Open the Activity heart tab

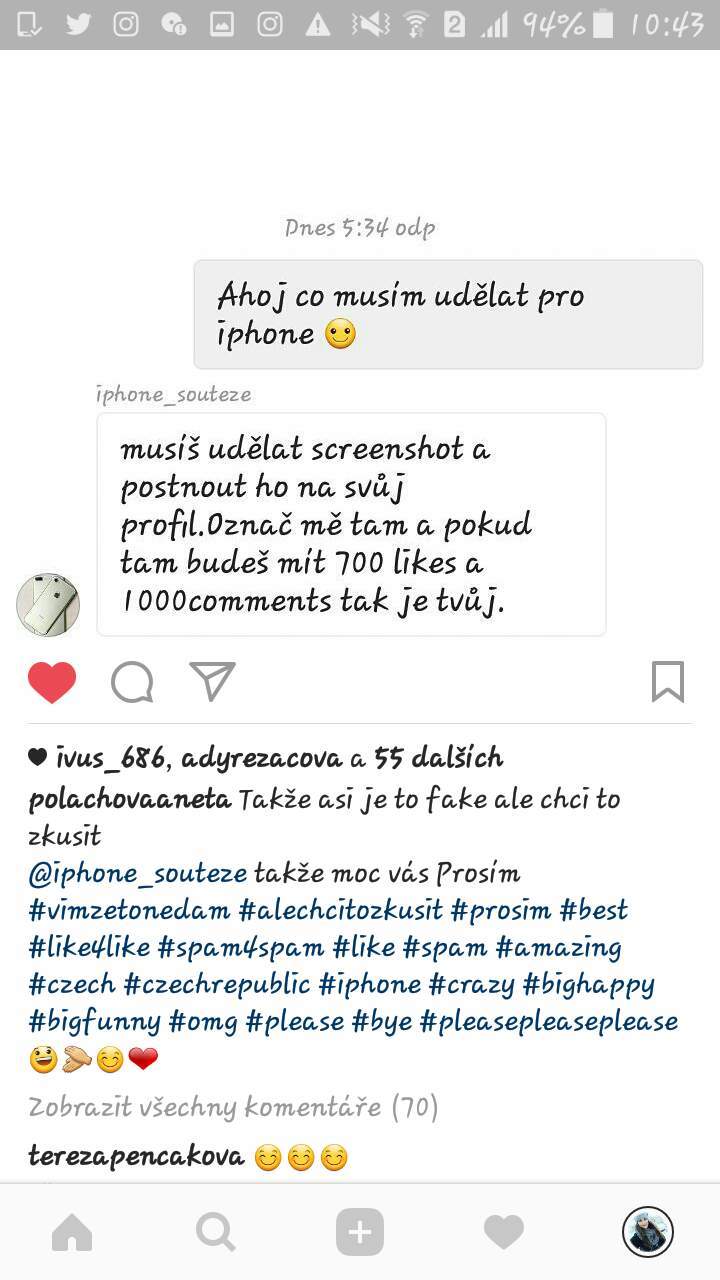[504, 1232]
